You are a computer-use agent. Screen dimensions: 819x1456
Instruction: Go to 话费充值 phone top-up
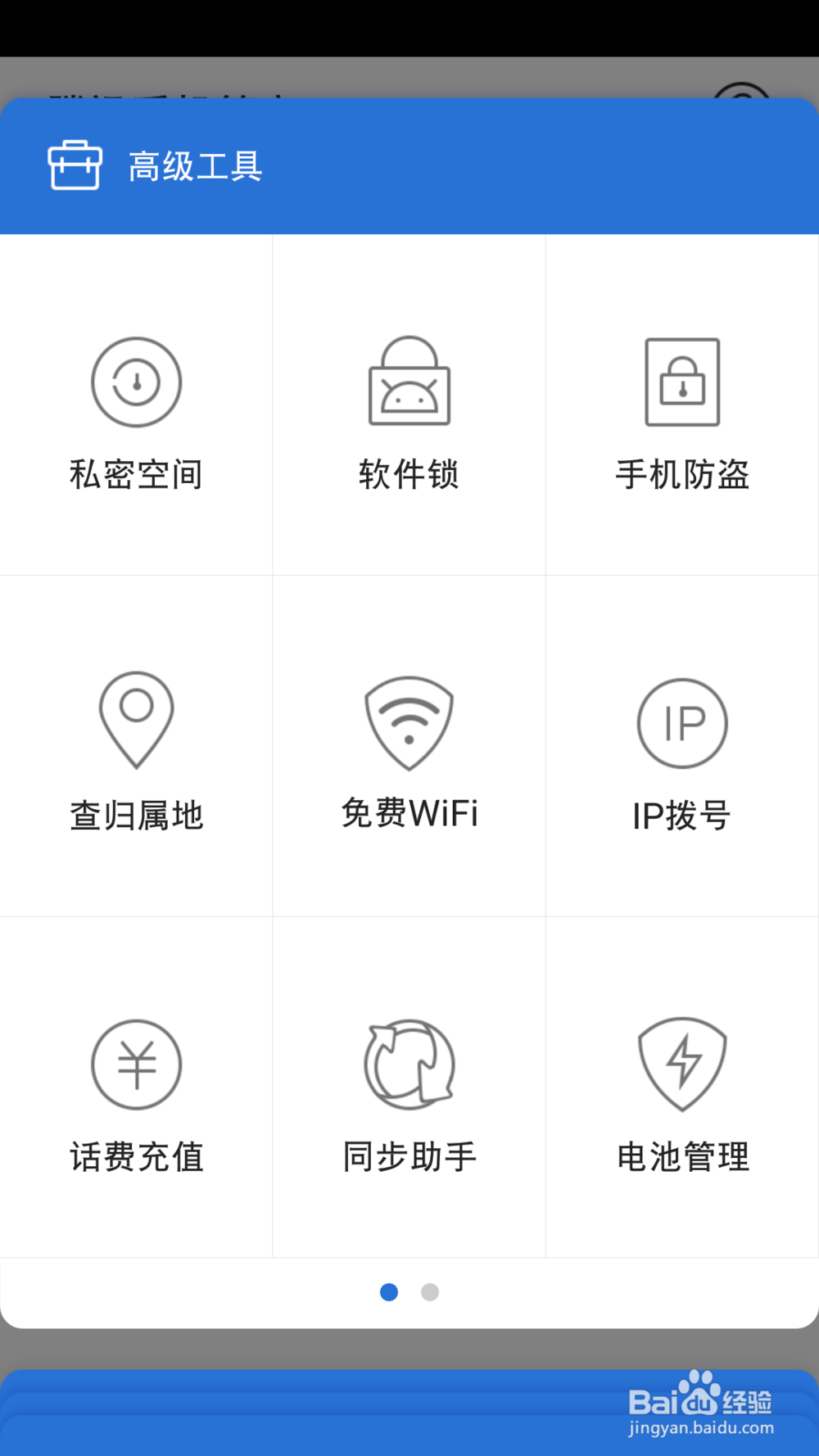[136, 1087]
